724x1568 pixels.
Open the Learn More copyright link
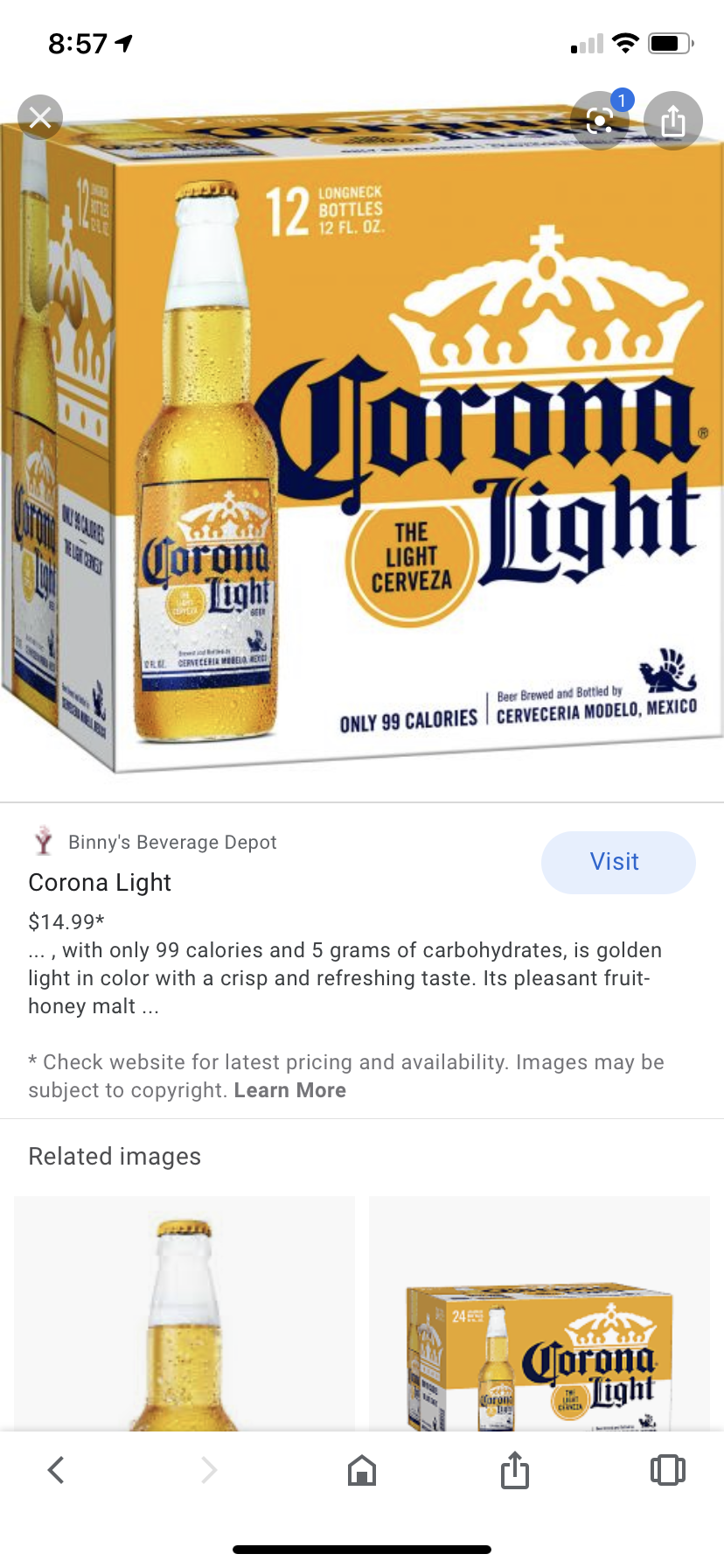tap(289, 1090)
